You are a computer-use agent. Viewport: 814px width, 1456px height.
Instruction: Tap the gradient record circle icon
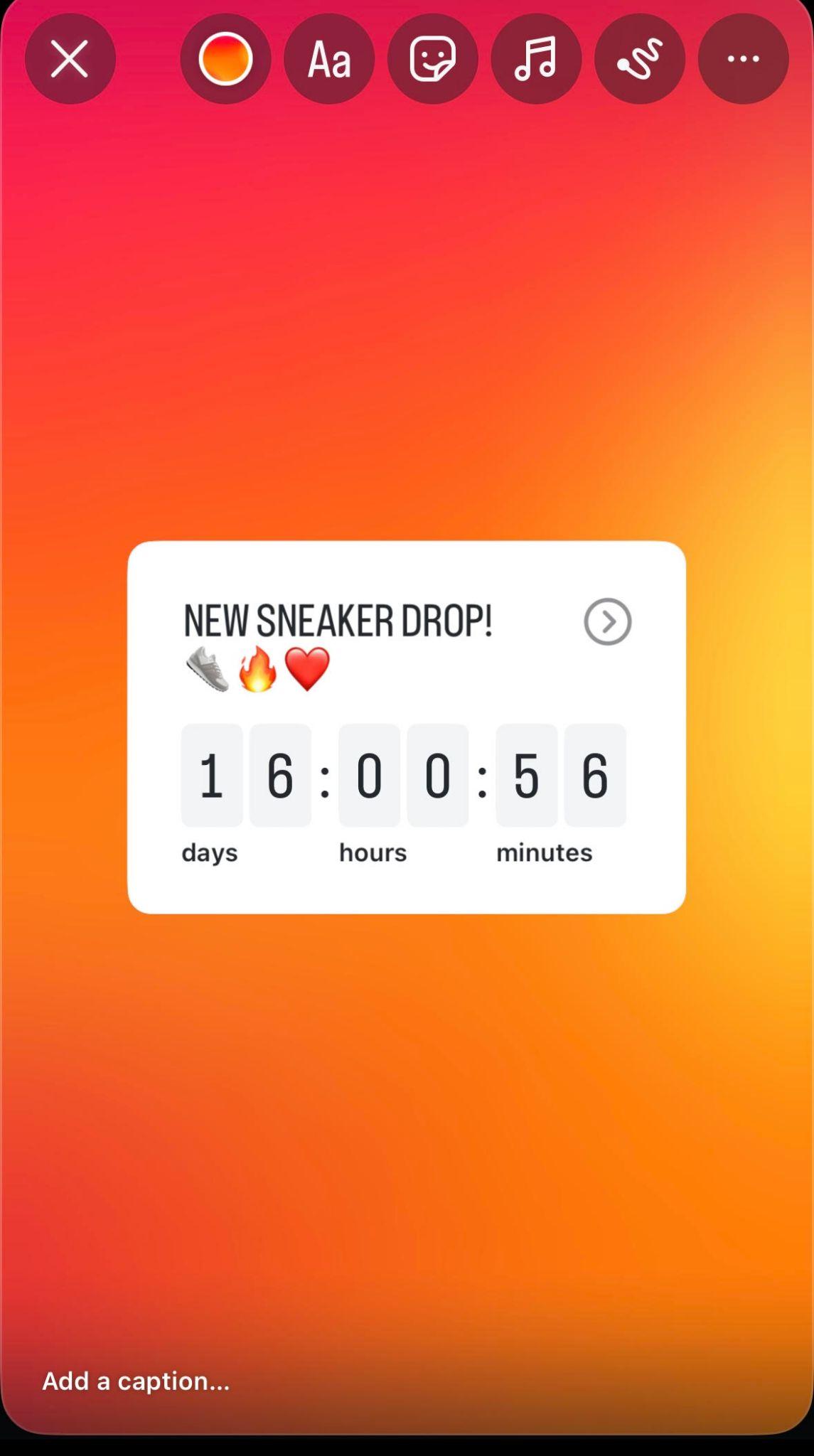pos(225,59)
